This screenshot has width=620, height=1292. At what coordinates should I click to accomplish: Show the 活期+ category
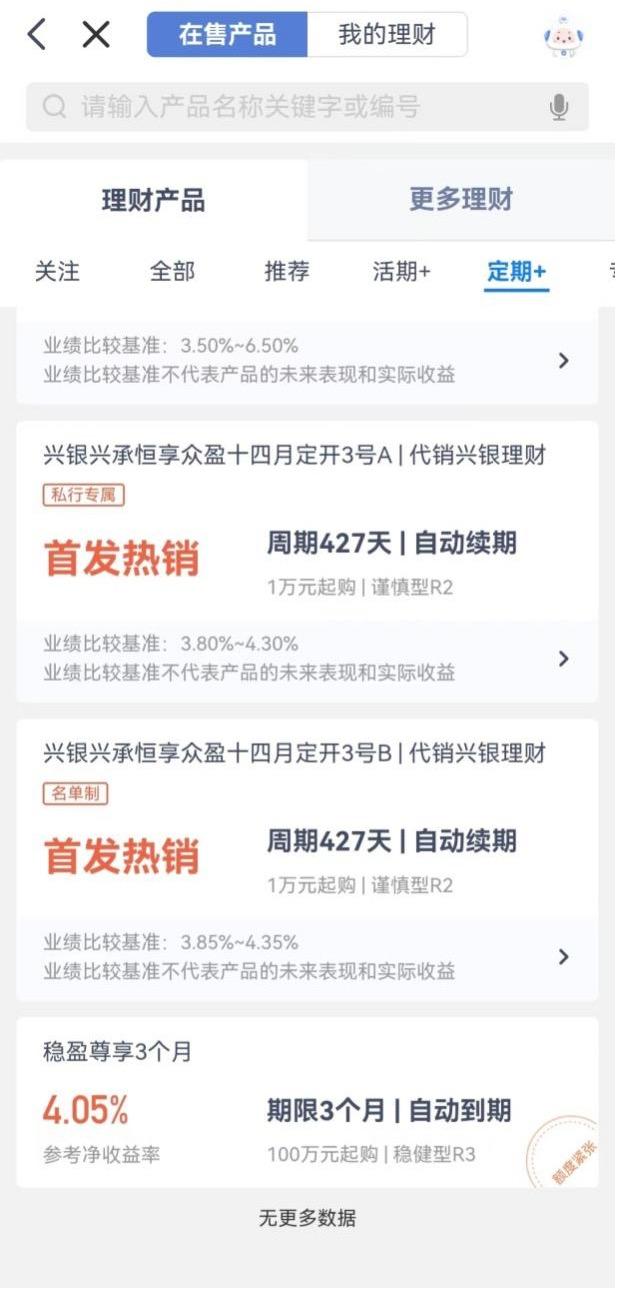pyautogui.click(x=402, y=272)
